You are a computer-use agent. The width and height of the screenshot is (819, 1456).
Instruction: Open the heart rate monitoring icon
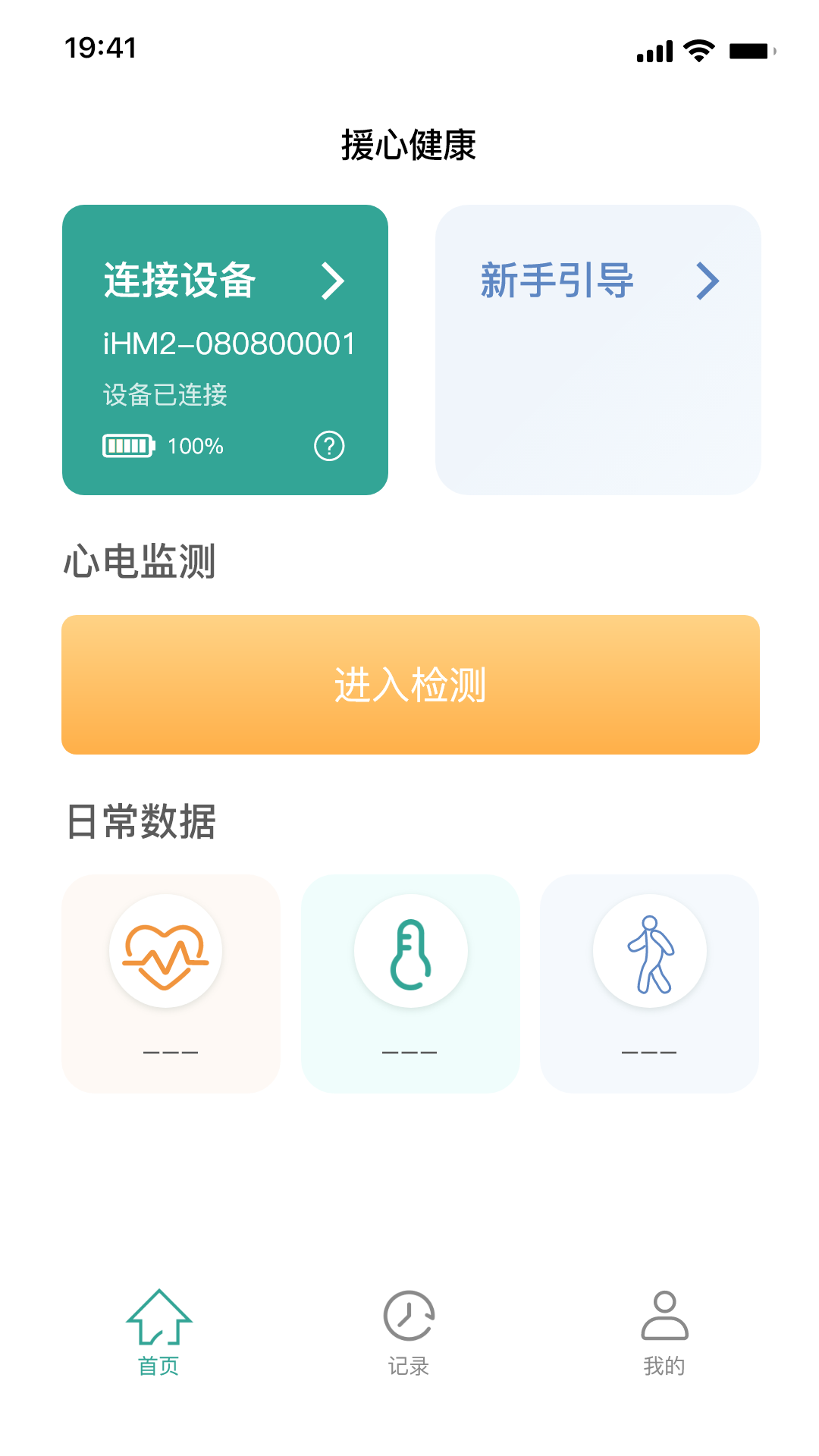pyautogui.click(x=168, y=950)
